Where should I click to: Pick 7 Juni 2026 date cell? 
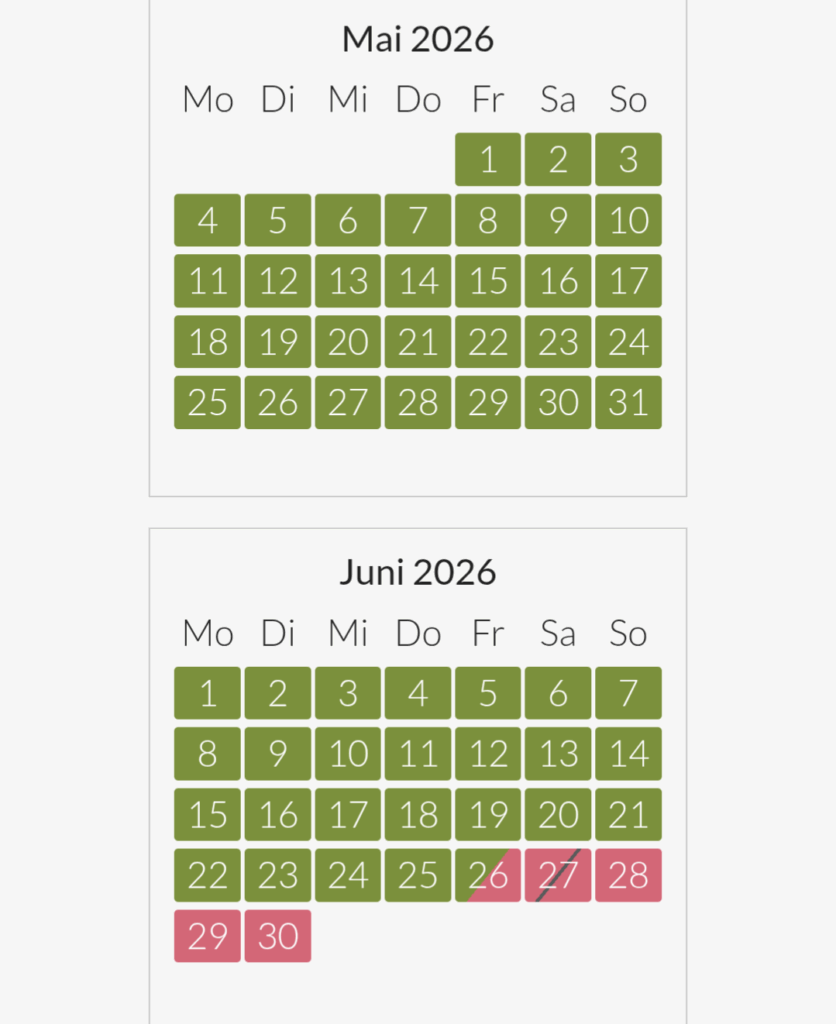(x=628, y=693)
